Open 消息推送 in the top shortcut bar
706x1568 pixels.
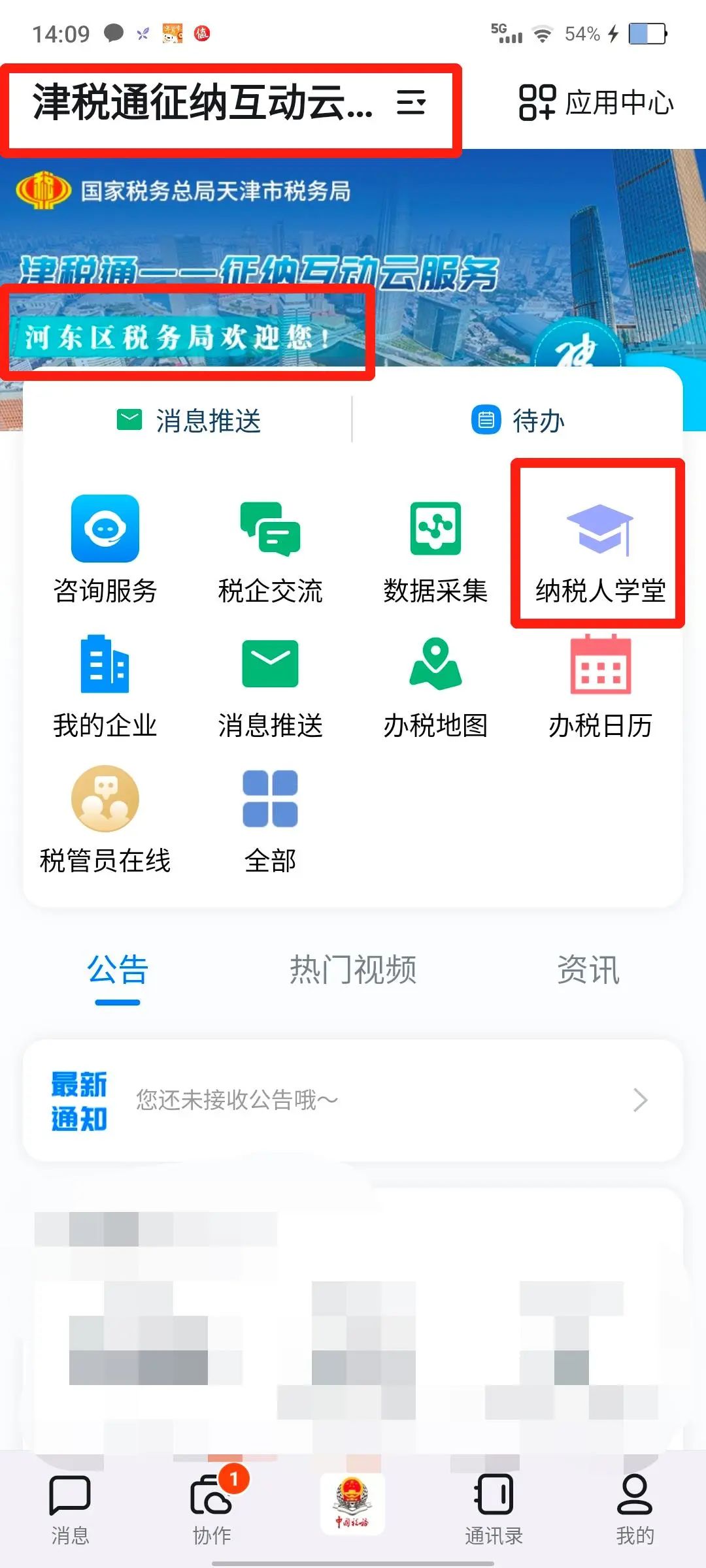coord(190,421)
